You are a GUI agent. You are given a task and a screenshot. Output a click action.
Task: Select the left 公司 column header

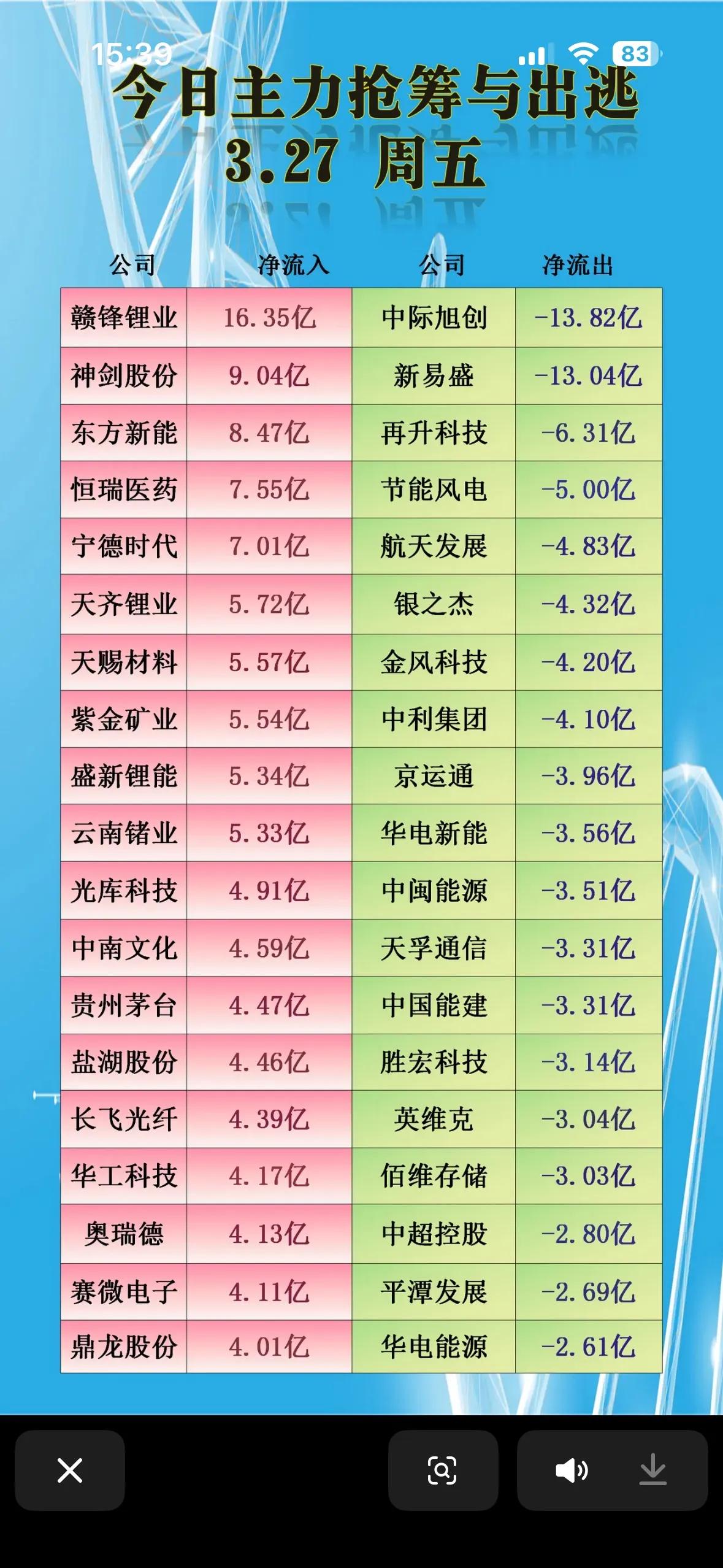coord(132,265)
